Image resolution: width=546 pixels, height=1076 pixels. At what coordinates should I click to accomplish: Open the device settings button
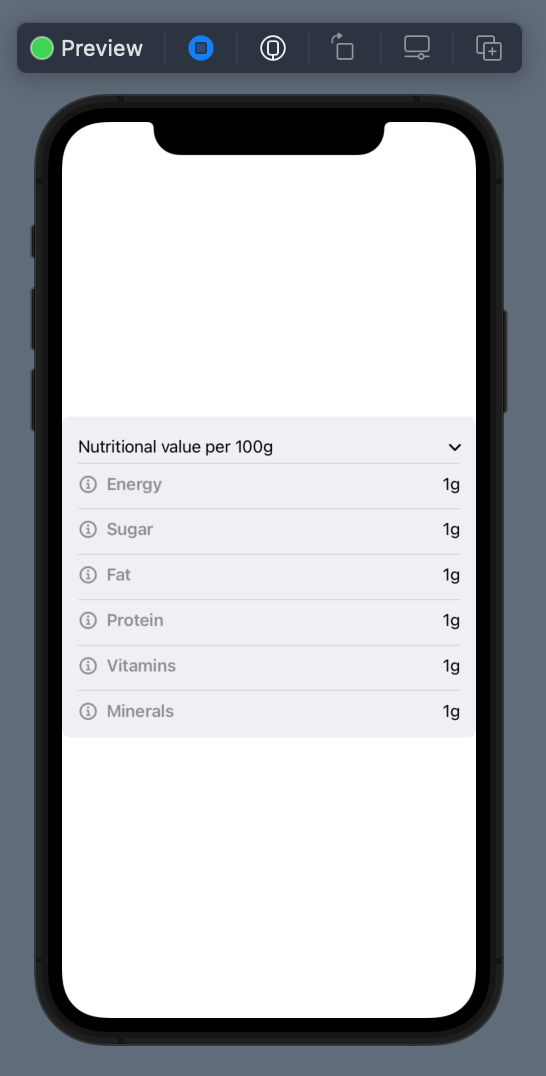pyautogui.click(x=416, y=47)
